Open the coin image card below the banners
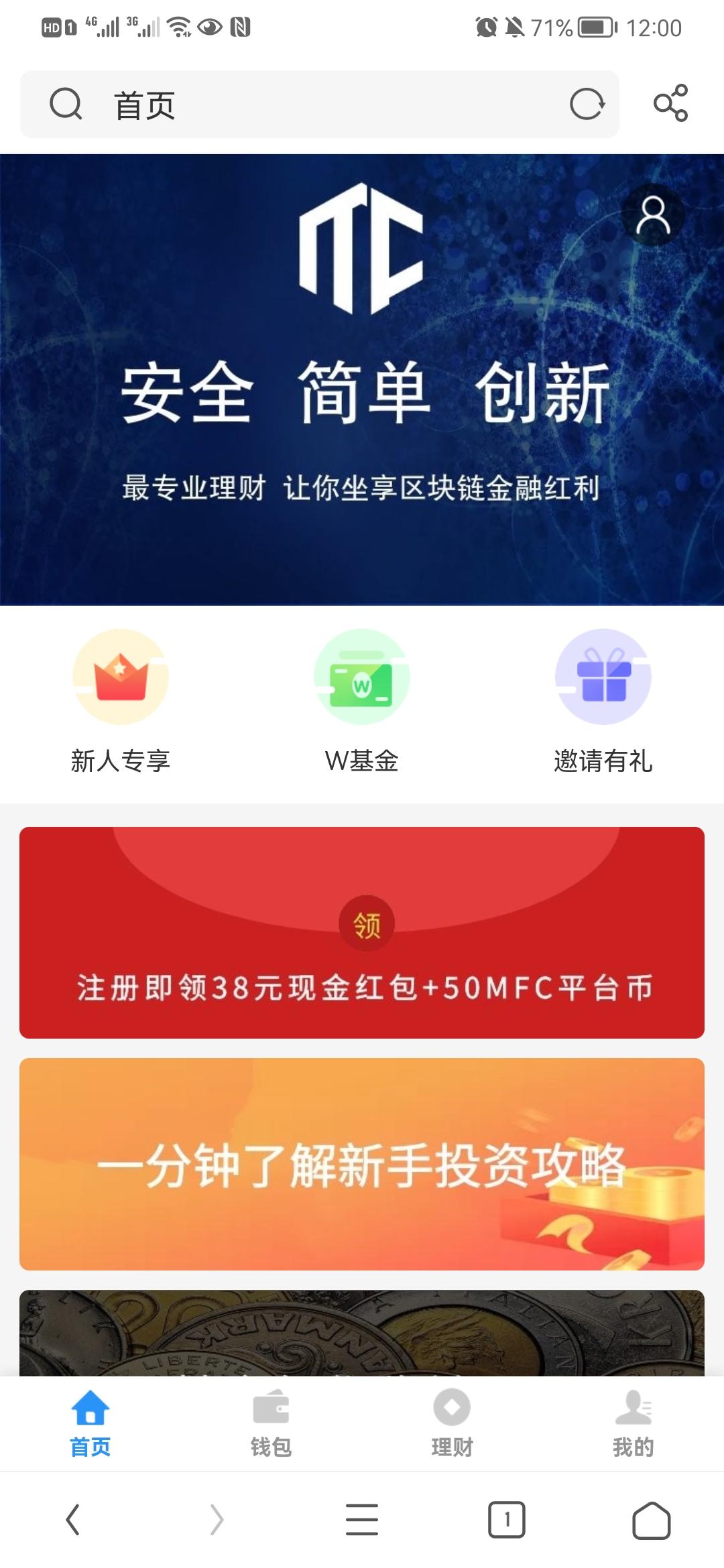This screenshot has width=724, height=1568. click(x=362, y=1333)
